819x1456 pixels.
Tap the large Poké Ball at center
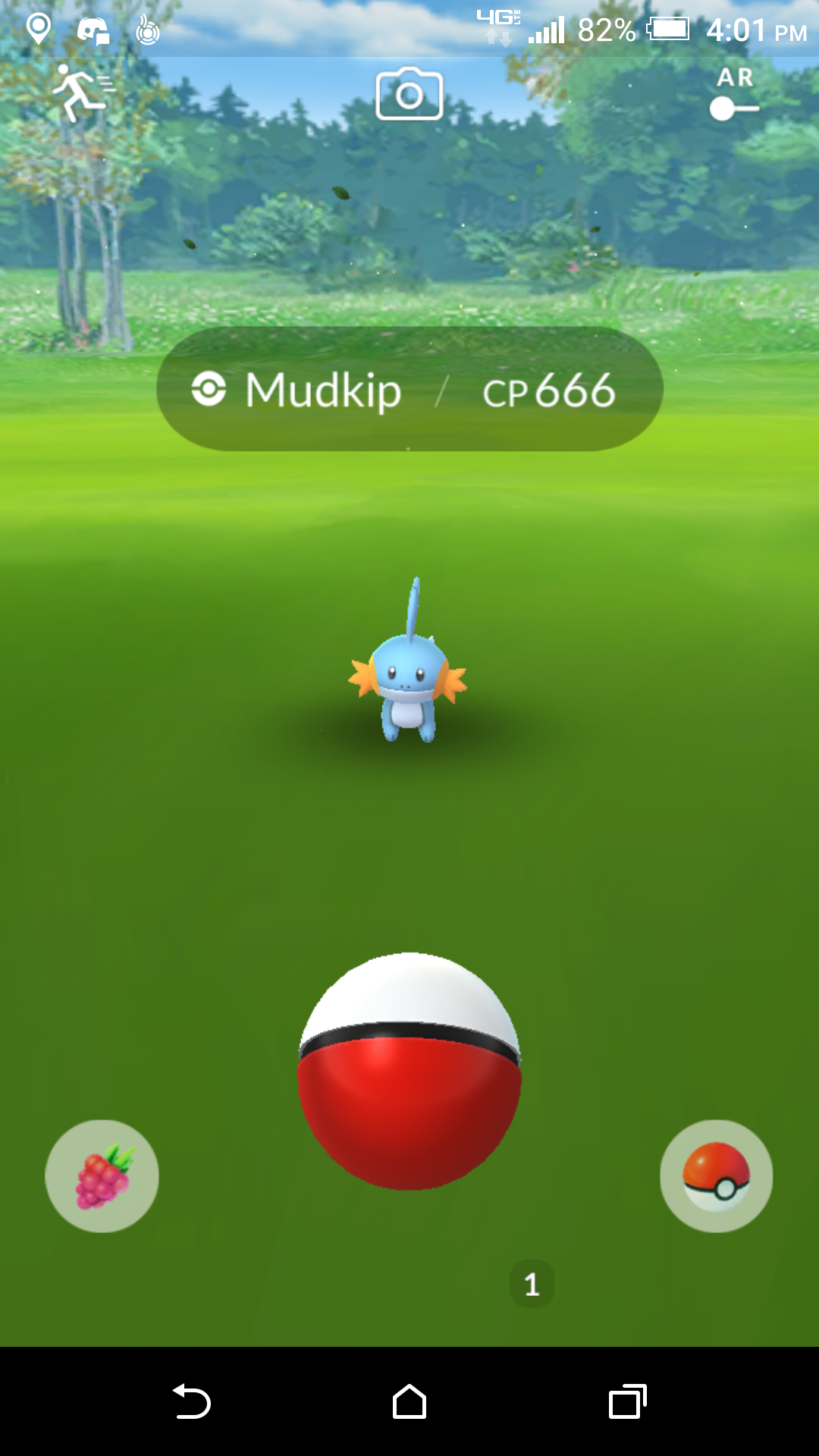409,1071
